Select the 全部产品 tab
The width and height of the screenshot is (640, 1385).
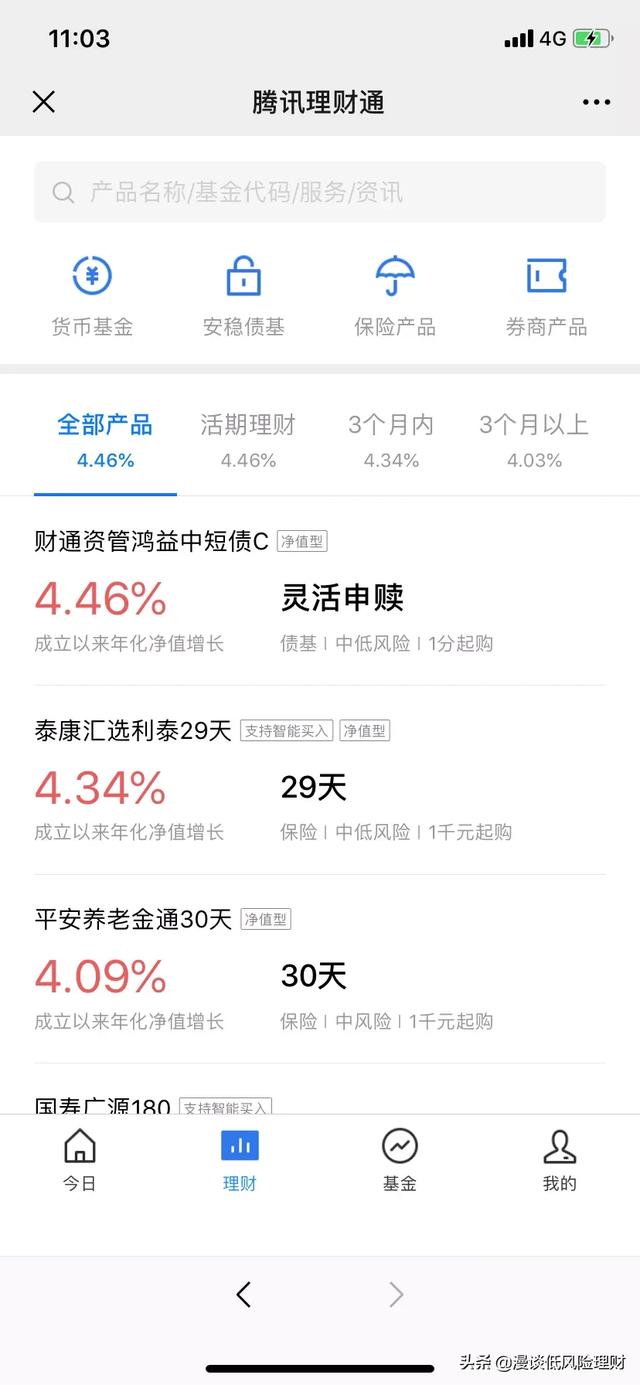[x=105, y=440]
